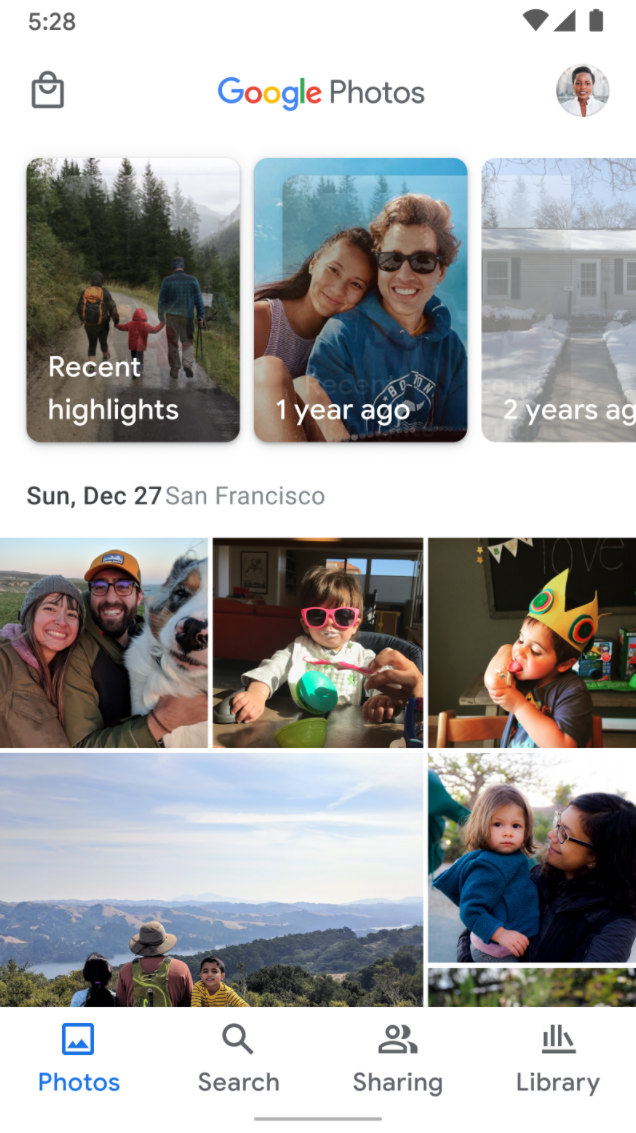Open the toddler in pink sunglasses photo
Screen dimensions: 636x1133
point(318,643)
